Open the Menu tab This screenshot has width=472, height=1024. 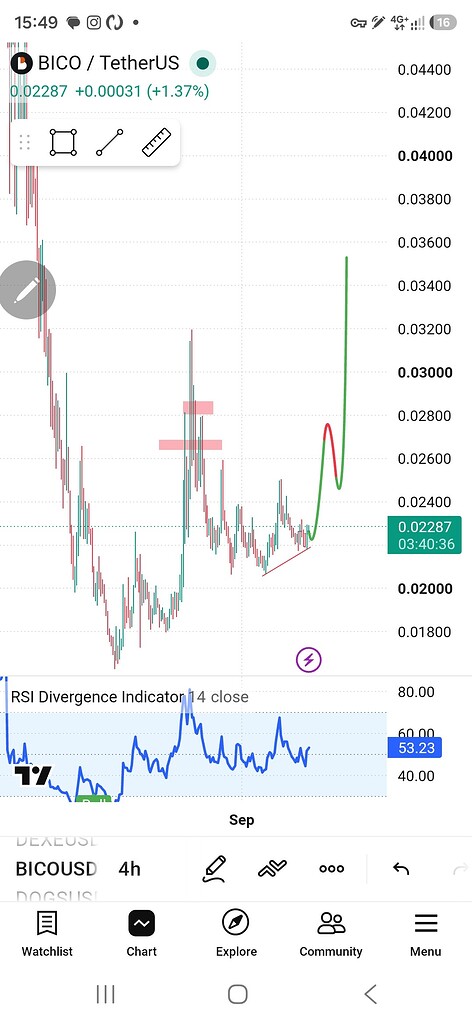pyautogui.click(x=426, y=935)
